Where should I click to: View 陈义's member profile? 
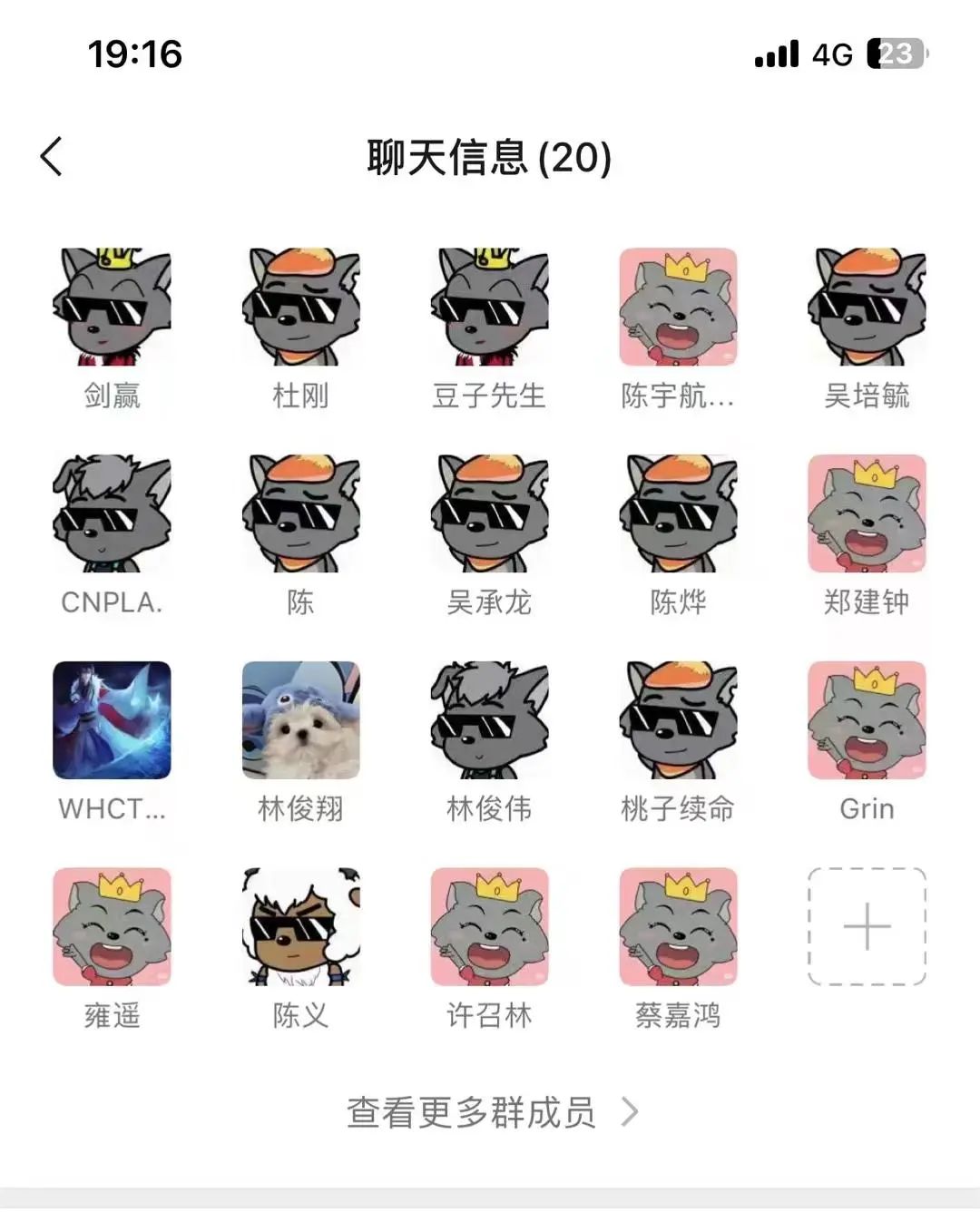tap(300, 927)
